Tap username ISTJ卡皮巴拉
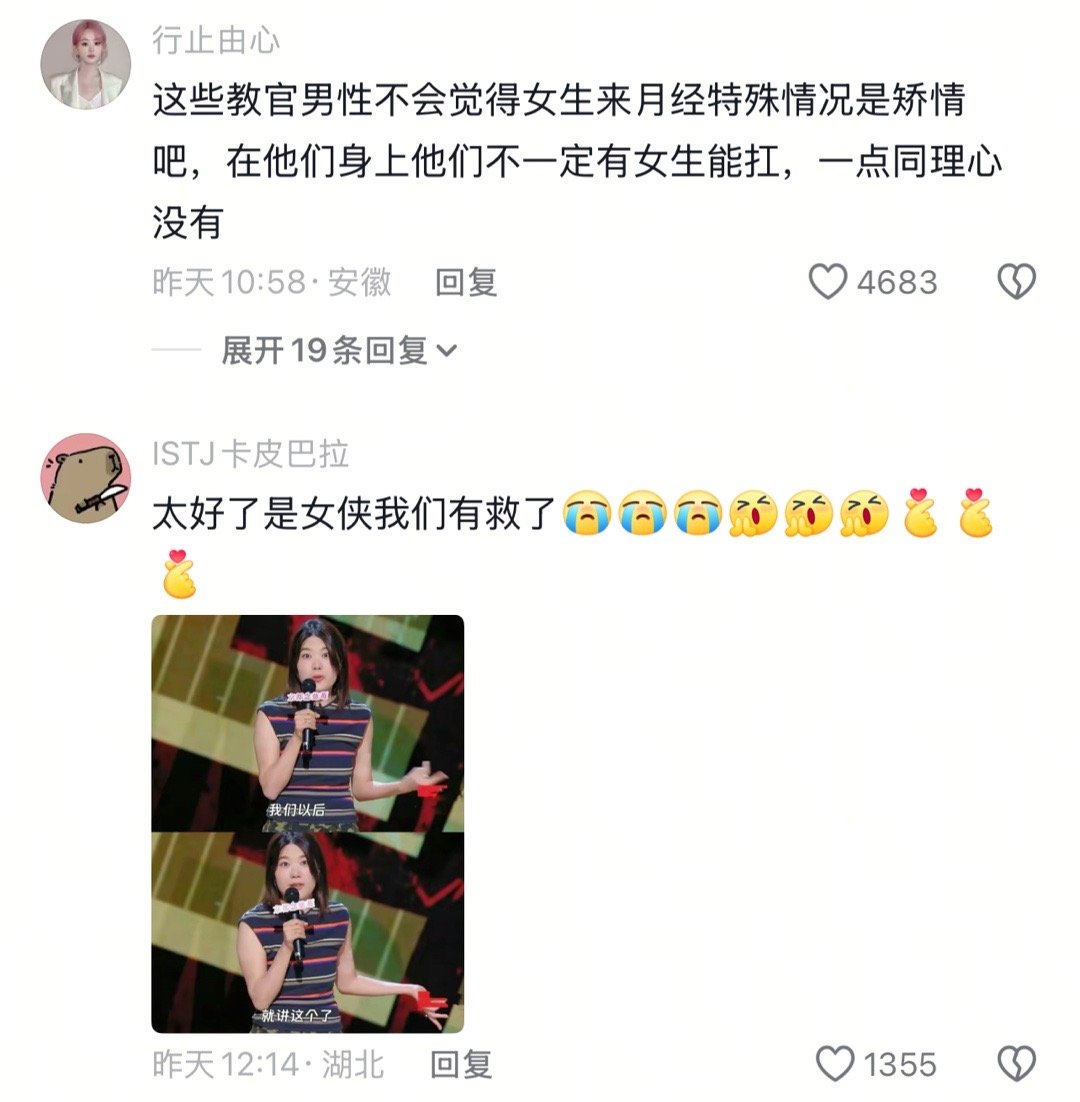This screenshot has width=1080, height=1102. 250,454
